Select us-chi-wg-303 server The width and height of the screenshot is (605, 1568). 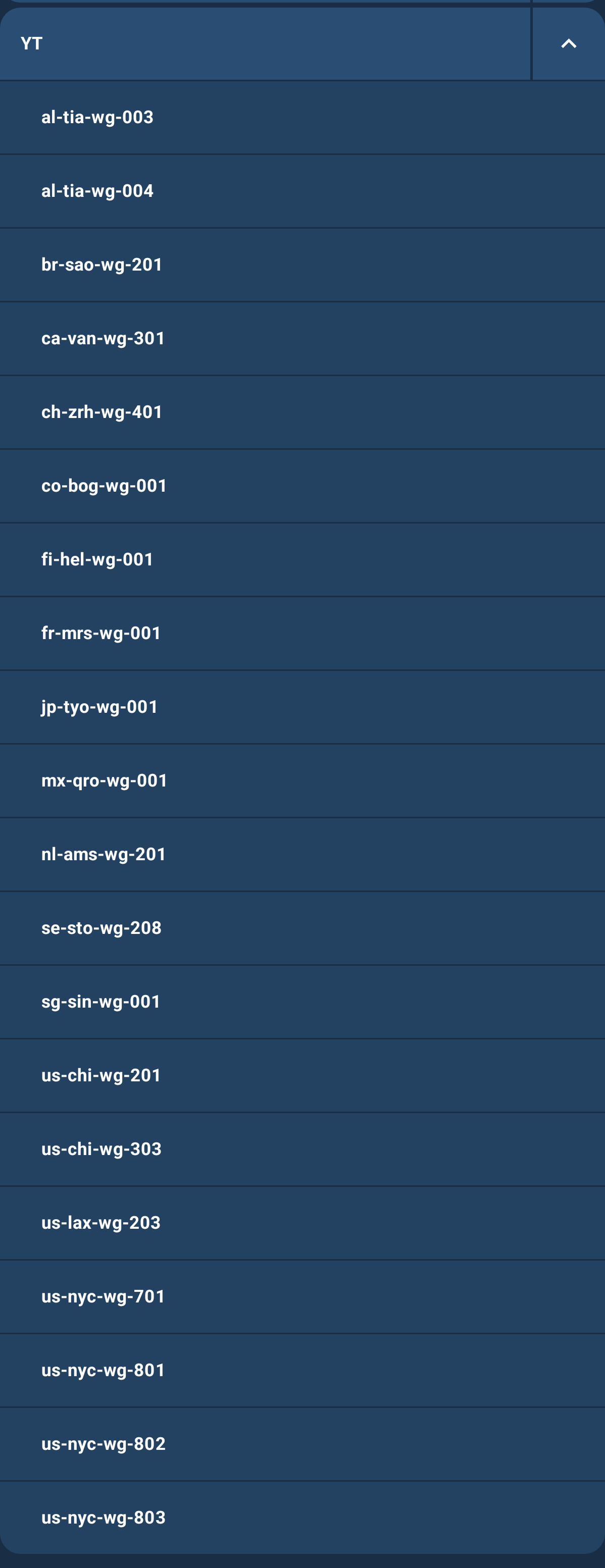coord(302,1148)
